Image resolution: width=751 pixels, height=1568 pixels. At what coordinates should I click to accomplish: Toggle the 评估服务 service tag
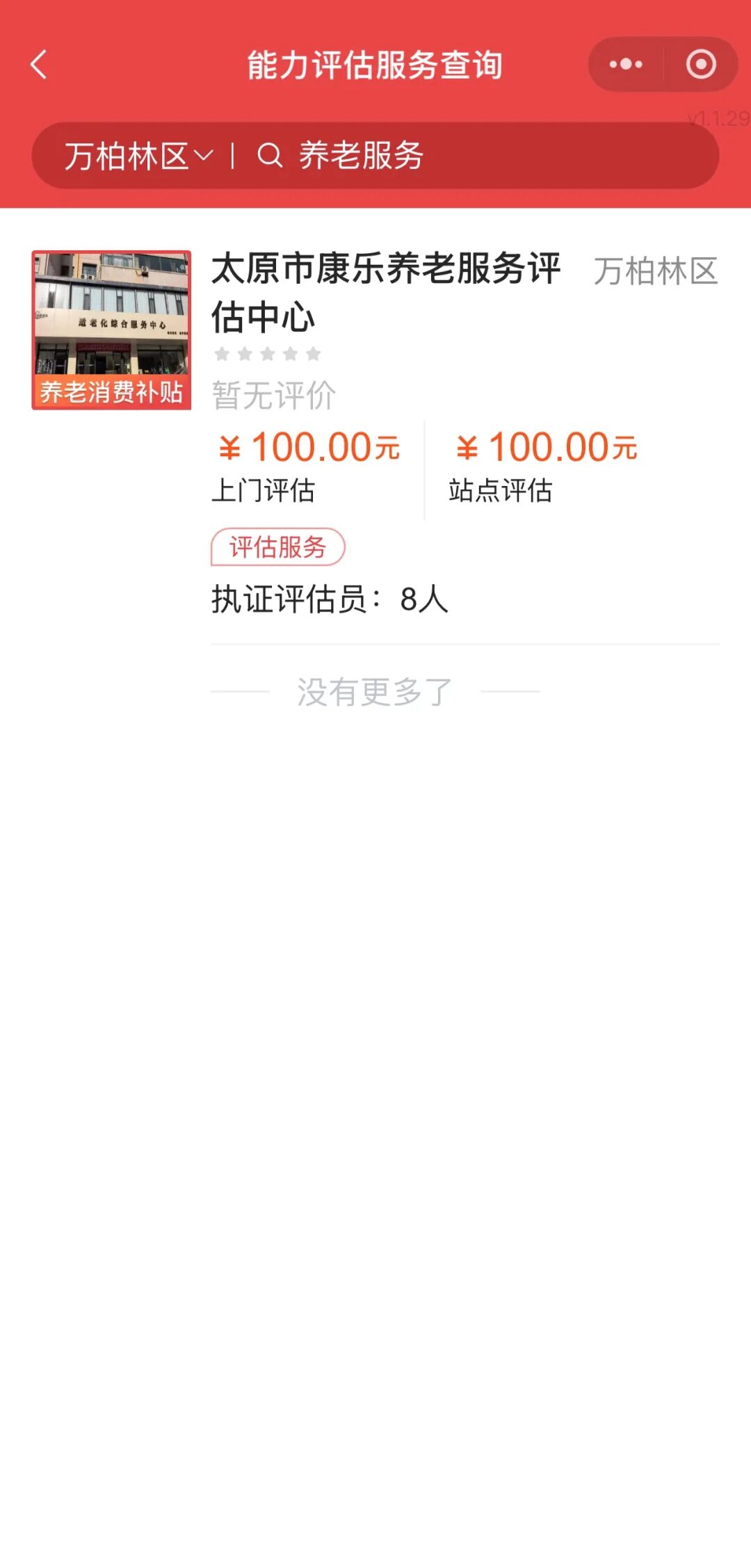(x=277, y=549)
